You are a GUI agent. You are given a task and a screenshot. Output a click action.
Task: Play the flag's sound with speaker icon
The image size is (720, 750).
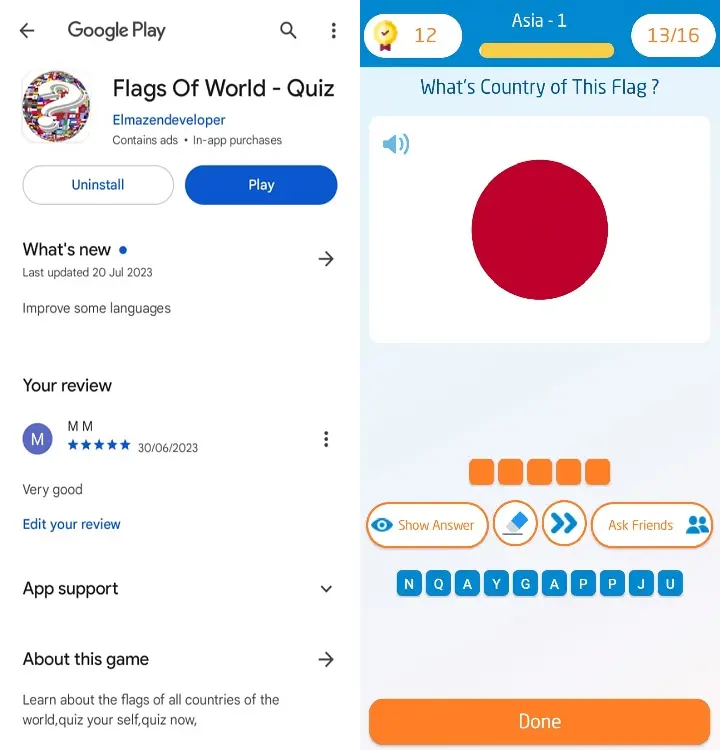pyautogui.click(x=396, y=144)
